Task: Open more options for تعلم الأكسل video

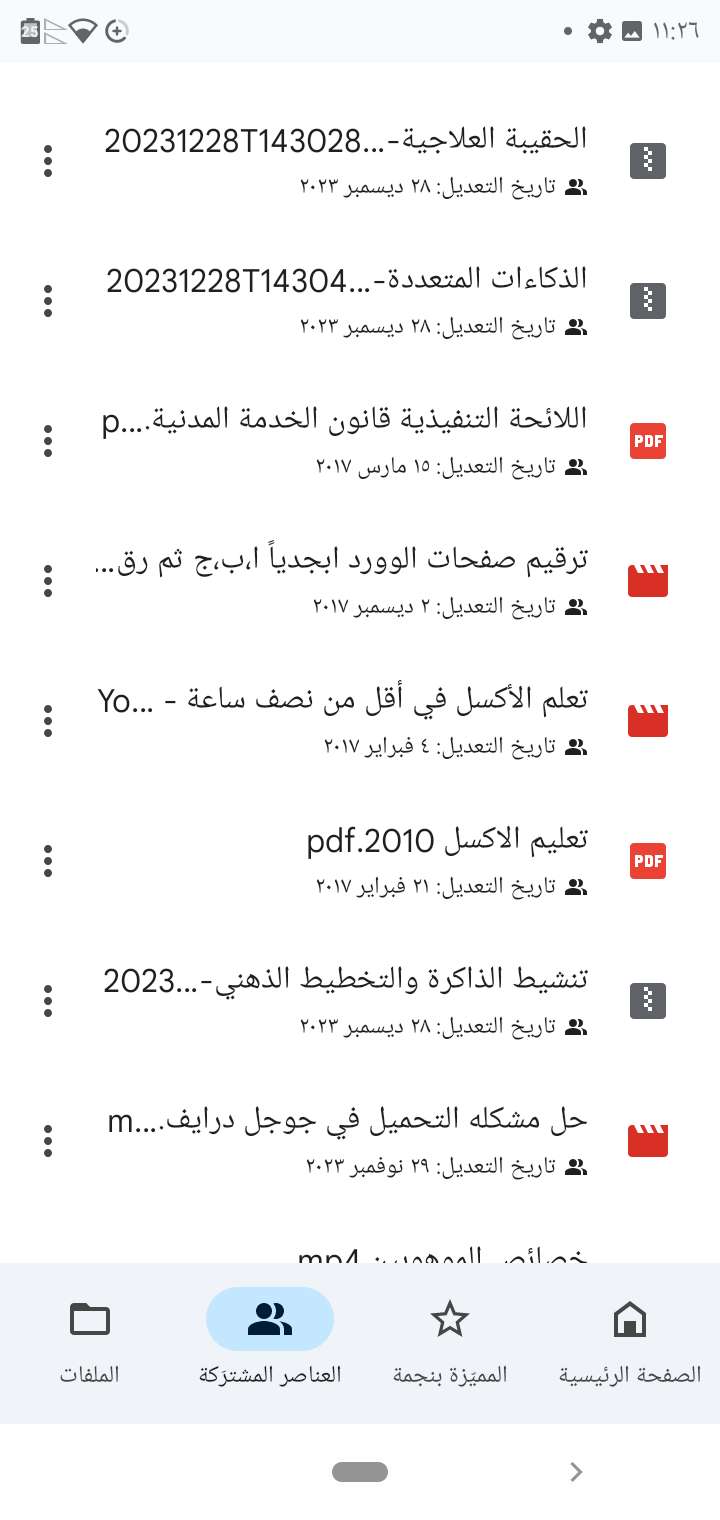Action: click(x=47, y=721)
